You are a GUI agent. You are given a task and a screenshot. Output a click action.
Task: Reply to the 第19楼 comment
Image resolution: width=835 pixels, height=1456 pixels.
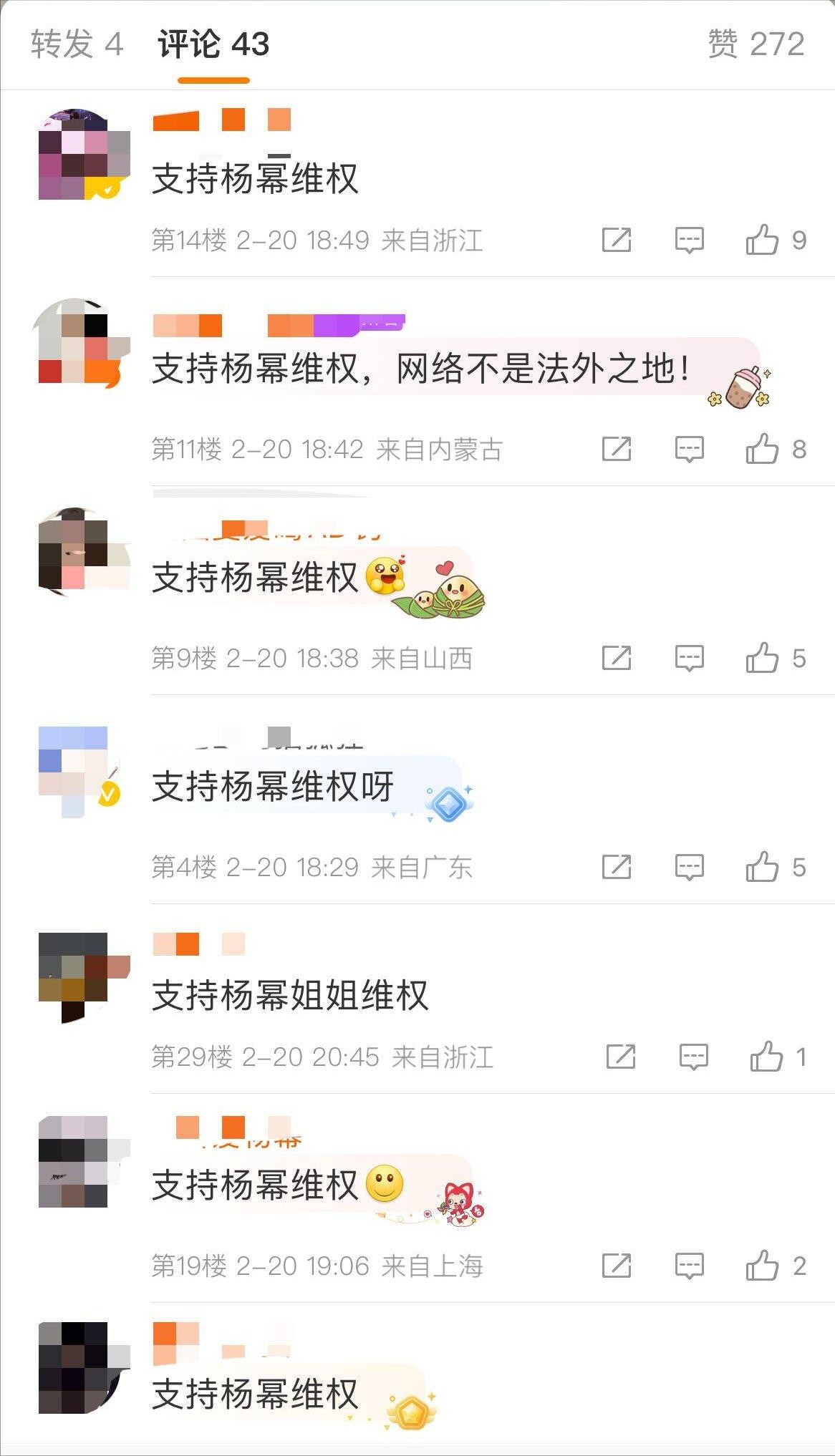click(689, 1266)
